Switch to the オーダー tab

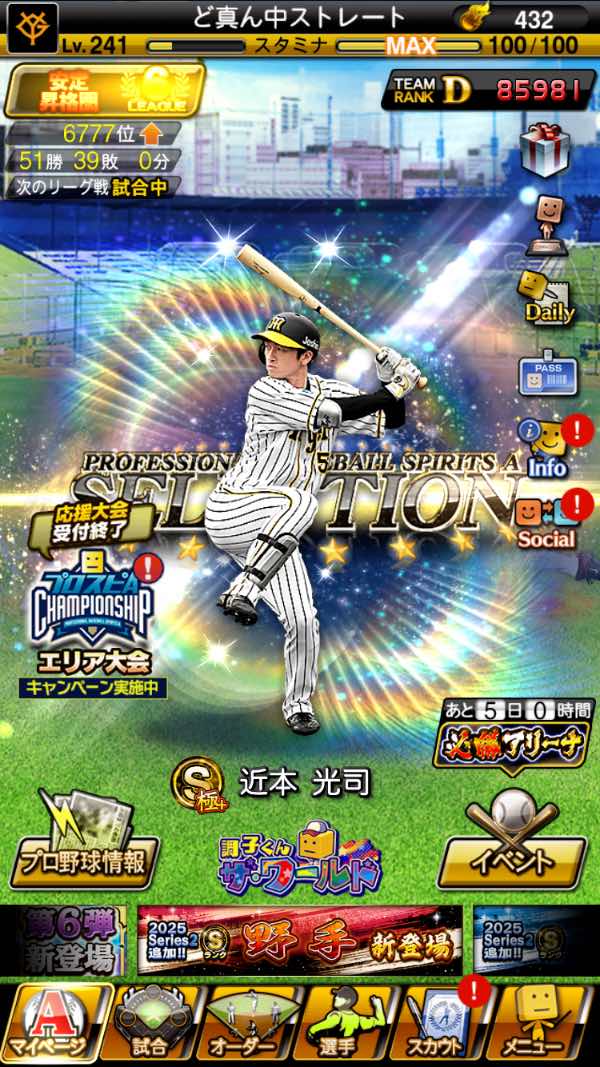point(246,1022)
